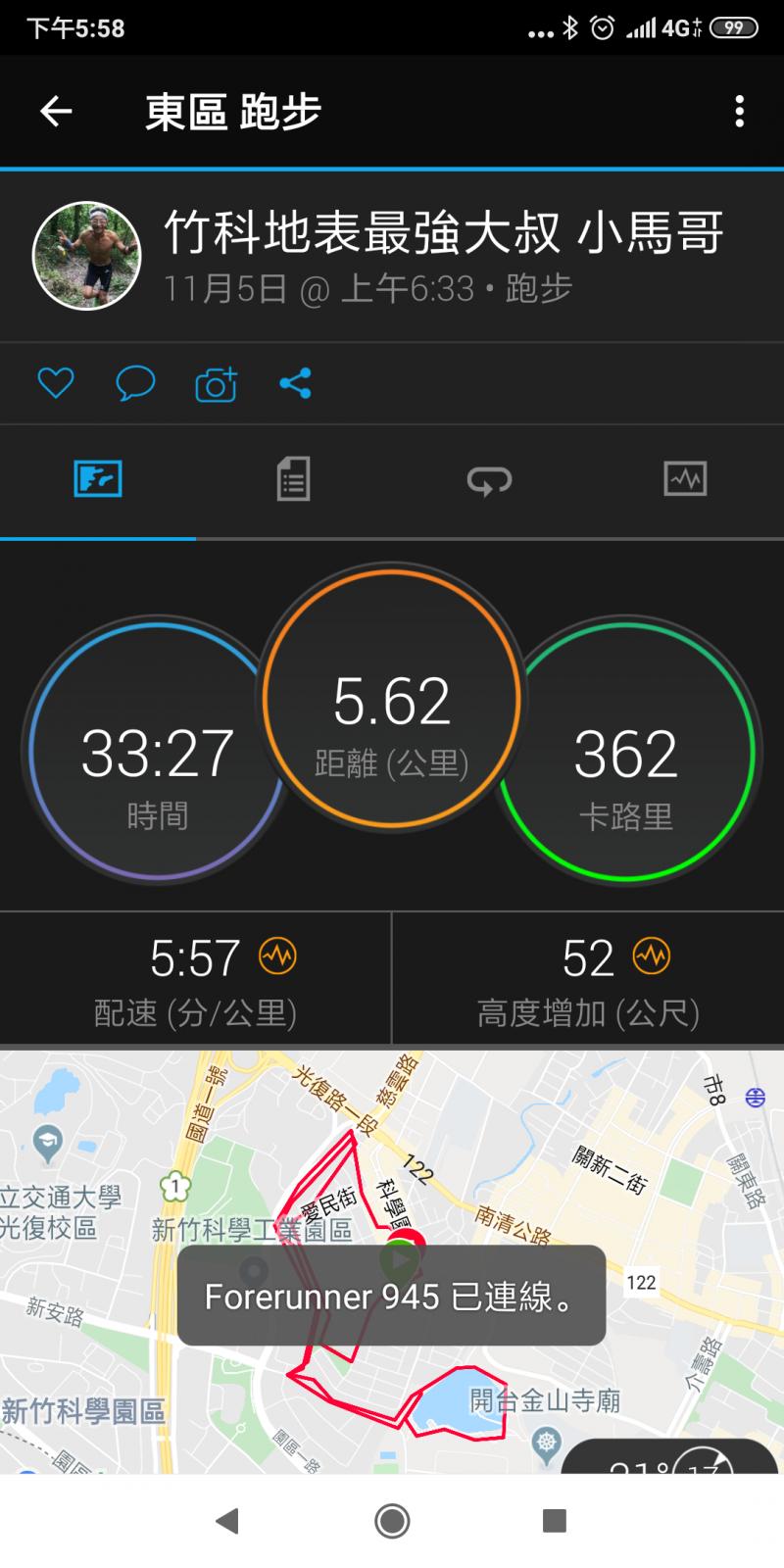Open the overflow menu

(x=740, y=112)
